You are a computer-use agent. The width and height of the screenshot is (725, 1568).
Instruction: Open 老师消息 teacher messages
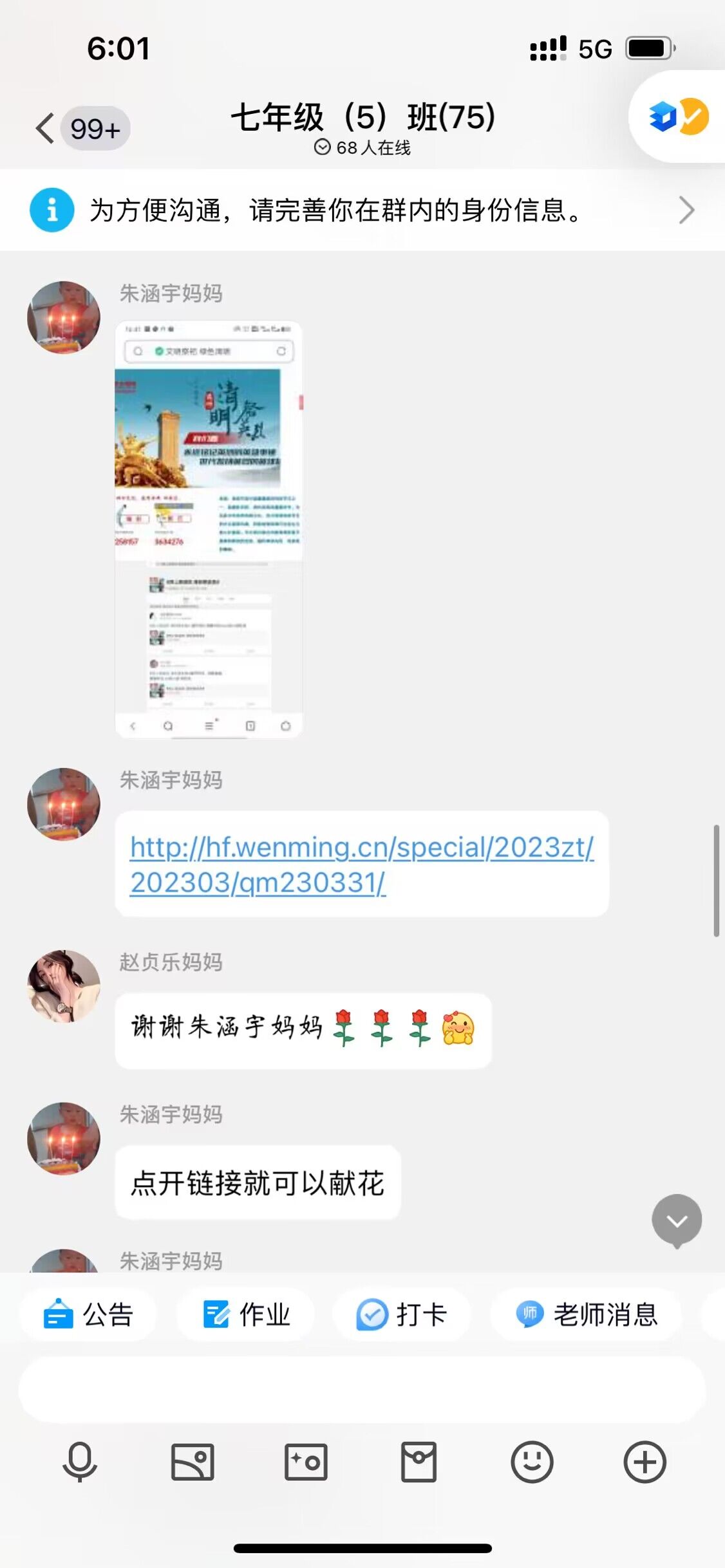click(586, 1314)
